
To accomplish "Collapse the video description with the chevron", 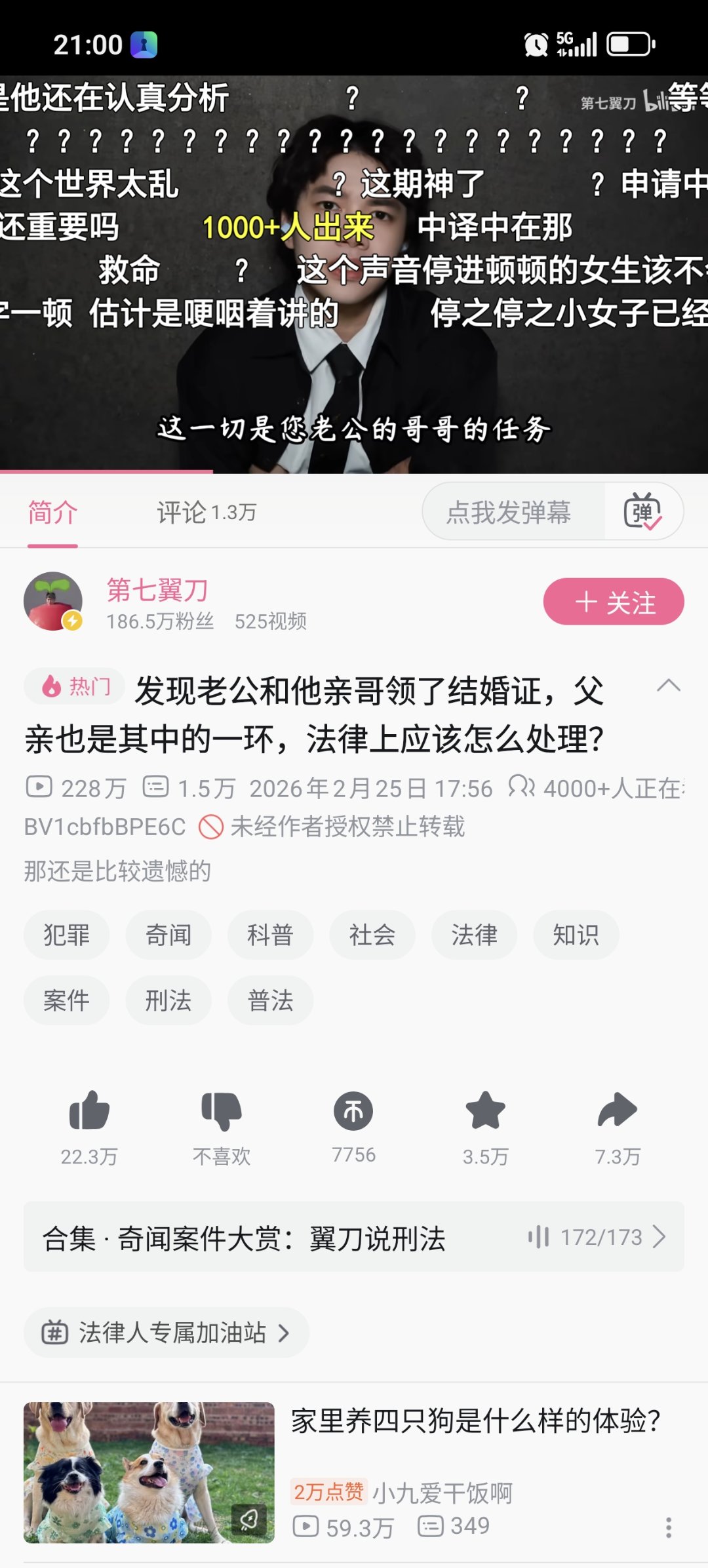I will coord(668,686).
